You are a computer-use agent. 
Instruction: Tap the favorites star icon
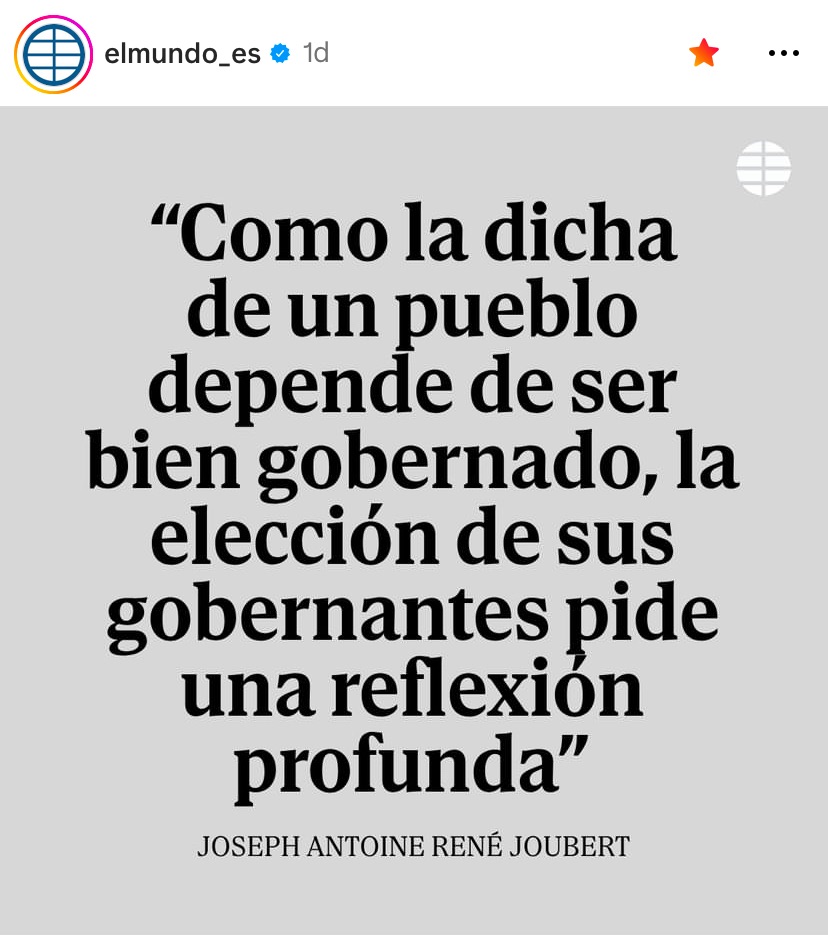pyautogui.click(x=704, y=53)
